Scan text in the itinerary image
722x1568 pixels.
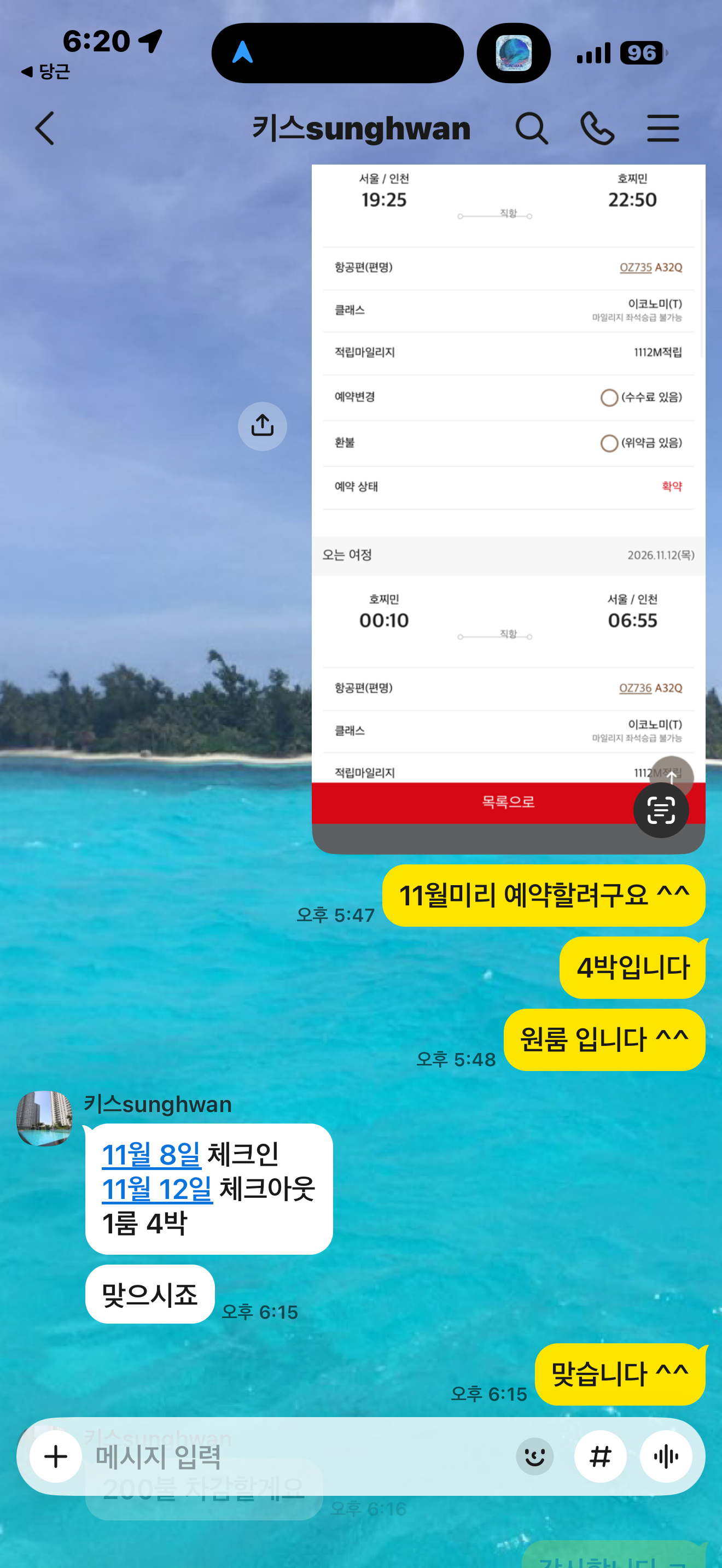point(661,810)
